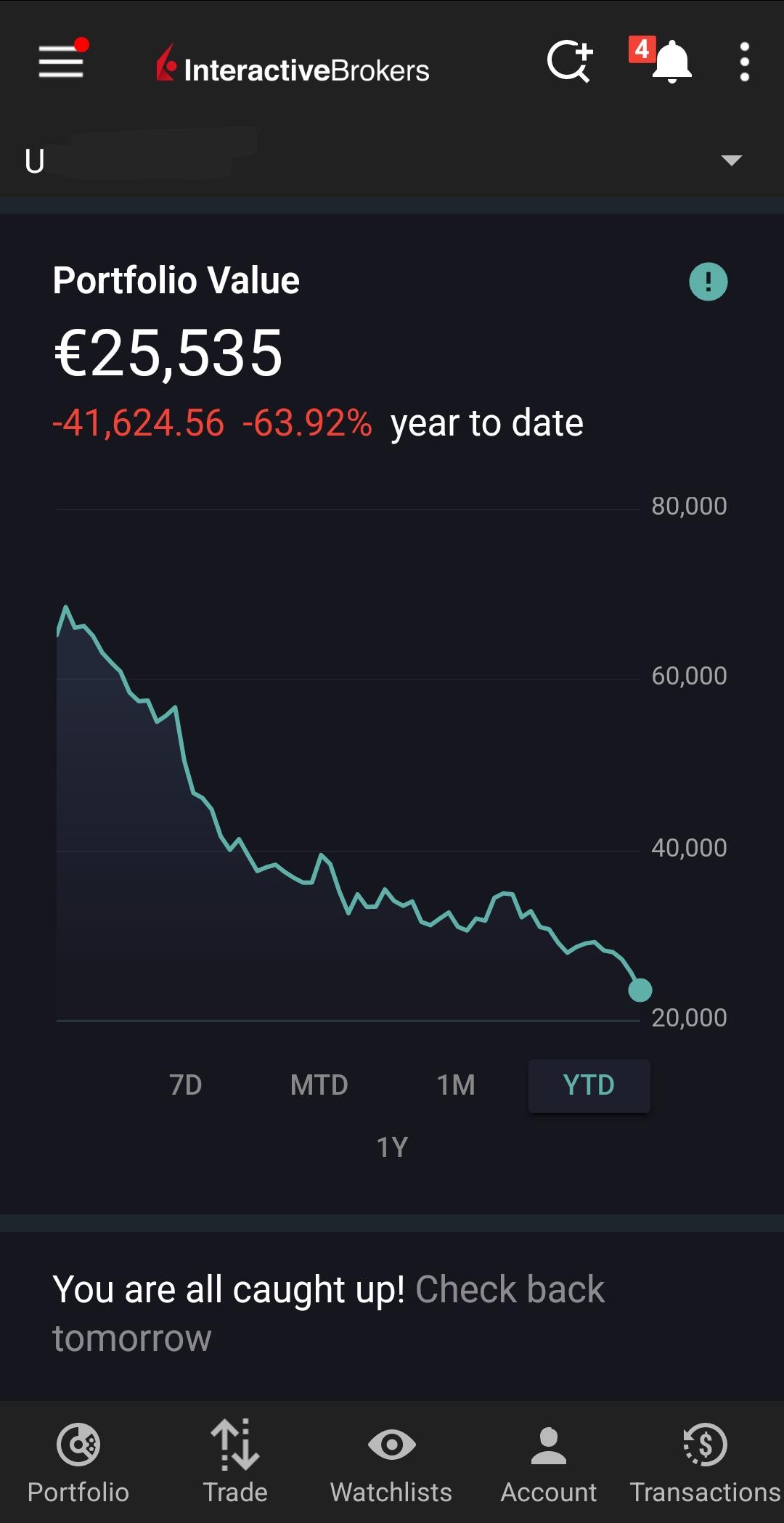This screenshot has width=784, height=1523.
Task: Switch chart to 1Y range
Action: (x=392, y=1148)
